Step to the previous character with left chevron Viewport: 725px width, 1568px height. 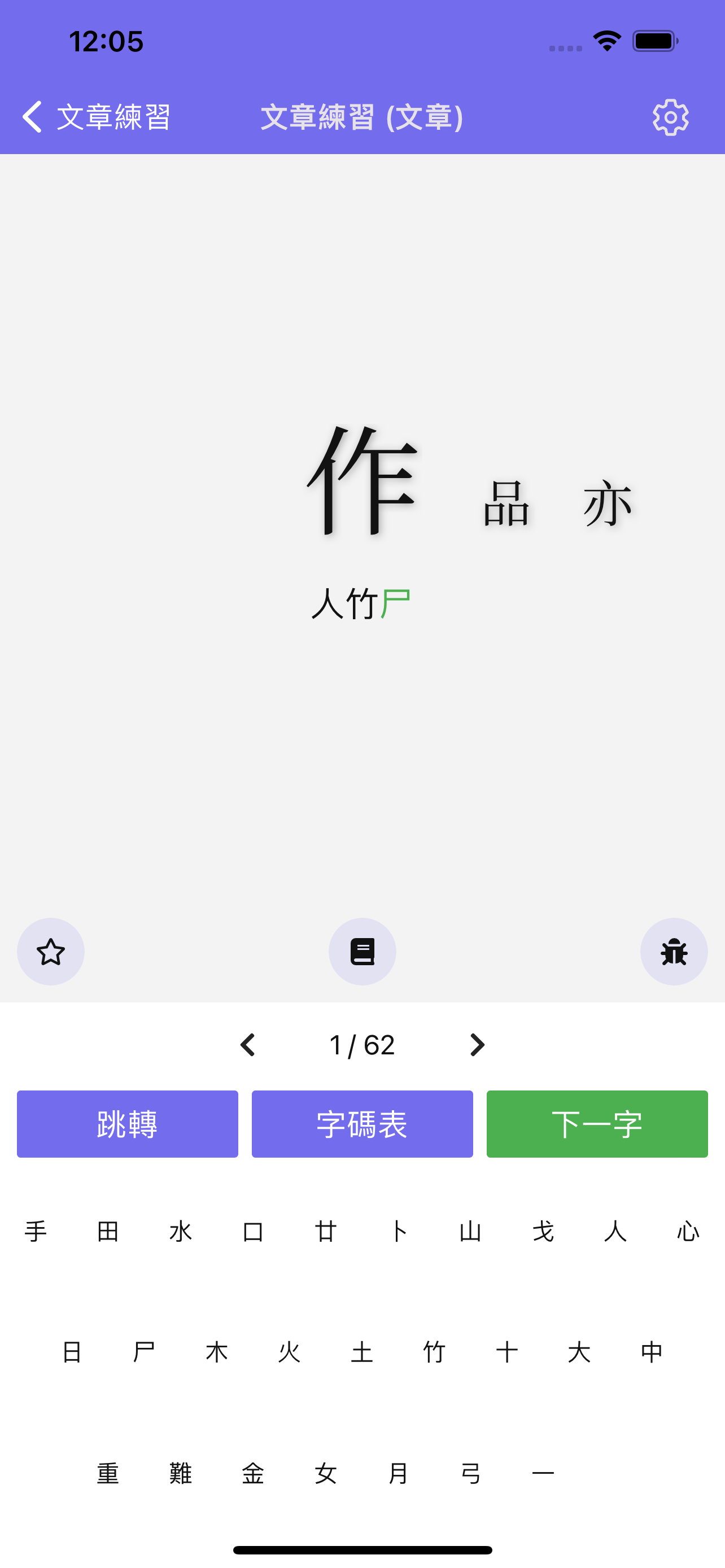coord(248,1045)
